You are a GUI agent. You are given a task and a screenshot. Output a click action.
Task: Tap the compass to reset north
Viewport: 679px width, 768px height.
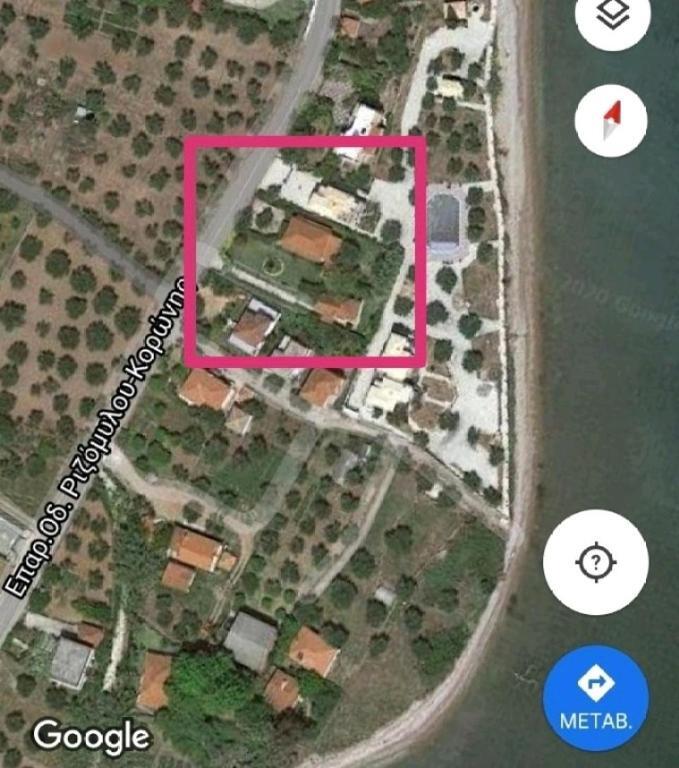coord(611,121)
